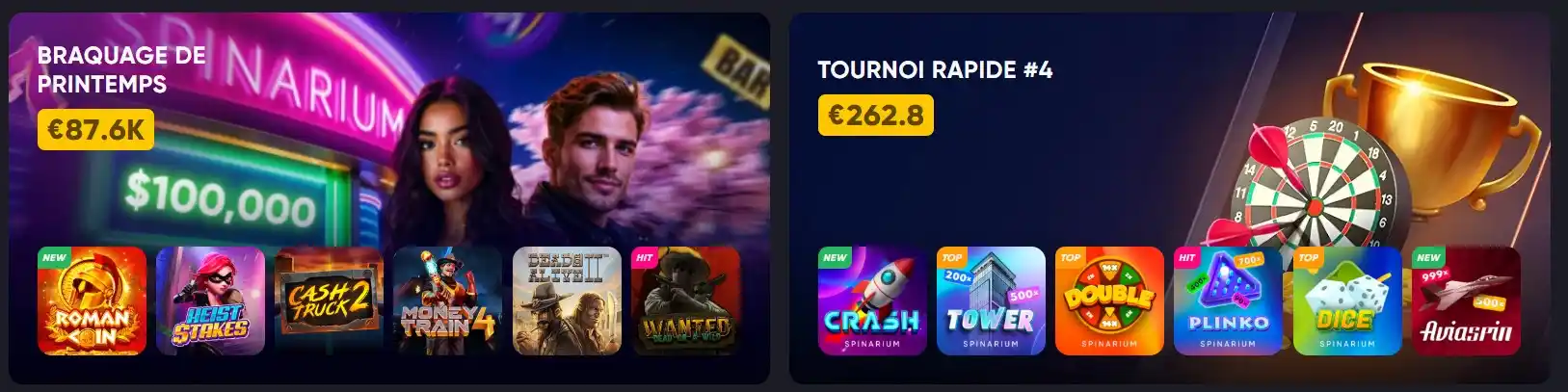This screenshot has width=1568, height=392.
Task: Play the Cash Truck 2 game
Action: (330, 301)
